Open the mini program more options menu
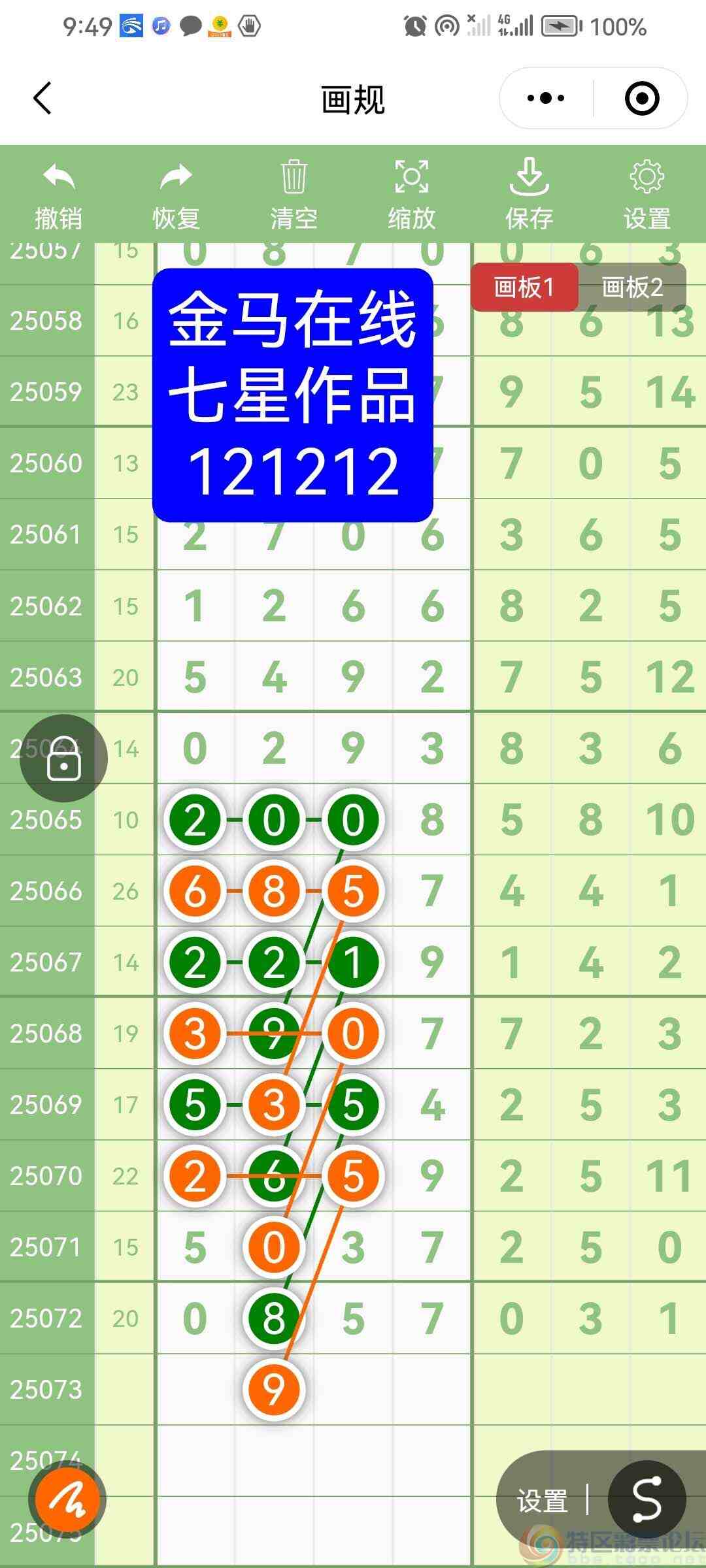The height and width of the screenshot is (1568, 706). pyautogui.click(x=546, y=99)
